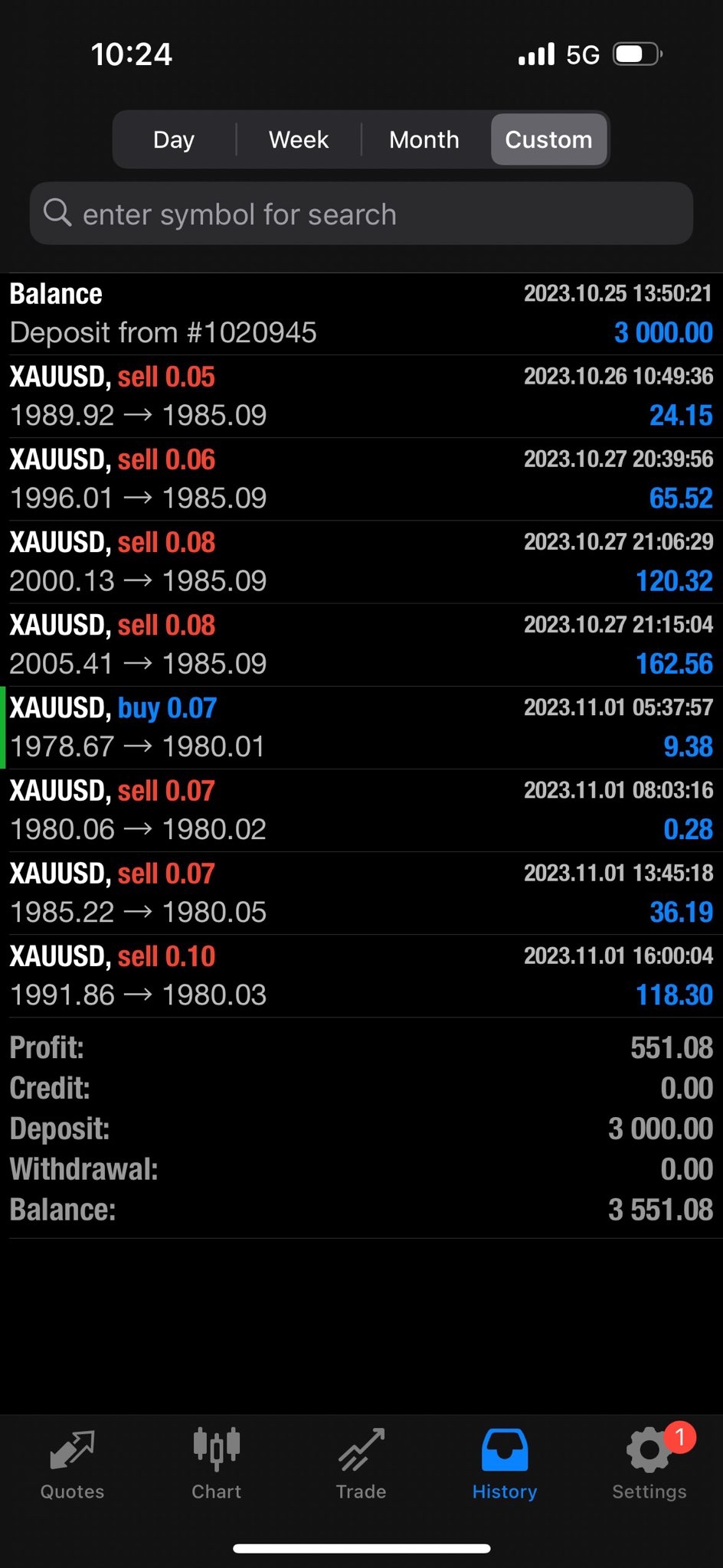Expand the sell 0.10 XAUUSD trade
This screenshot has width=723, height=1568.
click(x=361, y=975)
